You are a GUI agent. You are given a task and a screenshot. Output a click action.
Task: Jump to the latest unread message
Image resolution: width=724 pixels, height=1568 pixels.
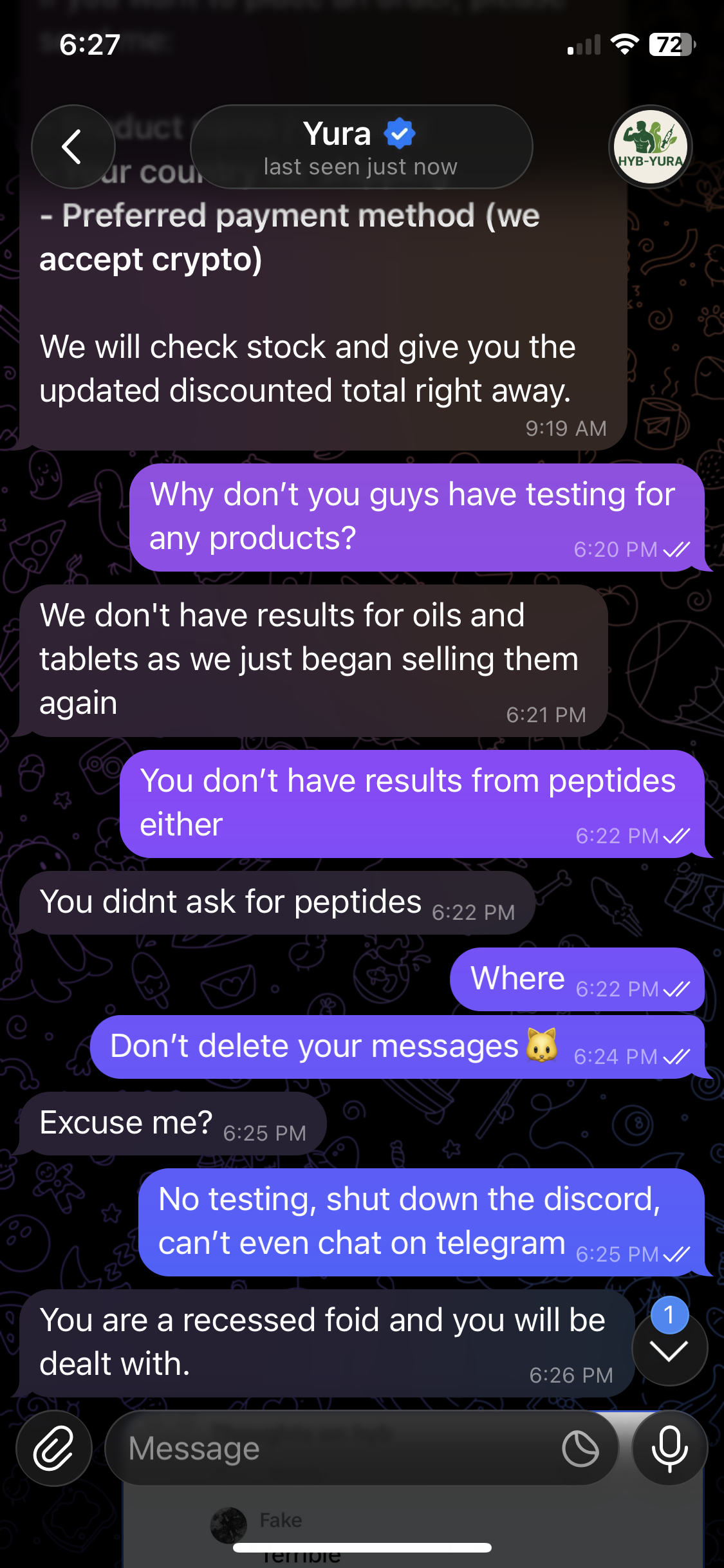click(x=669, y=1349)
